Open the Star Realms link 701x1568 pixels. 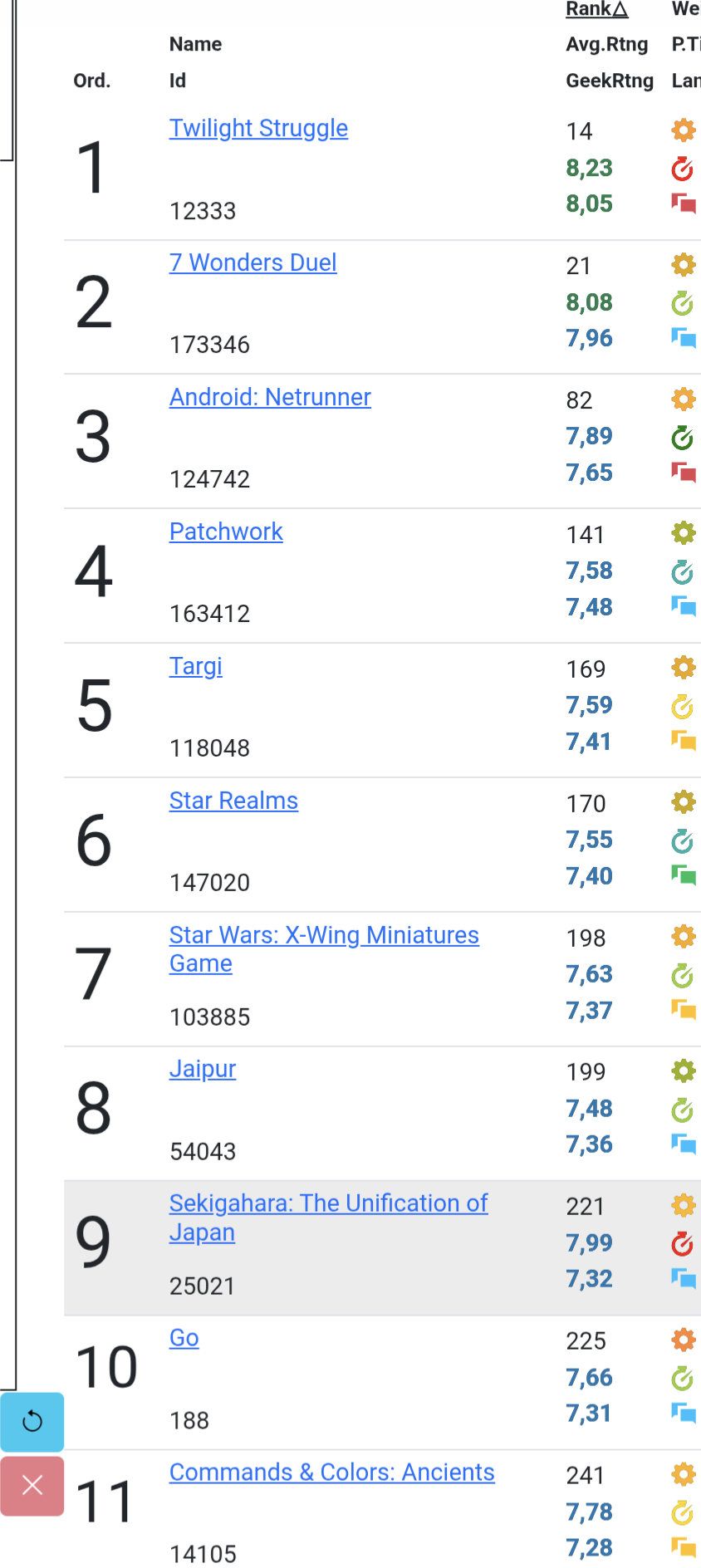click(x=233, y=801)
